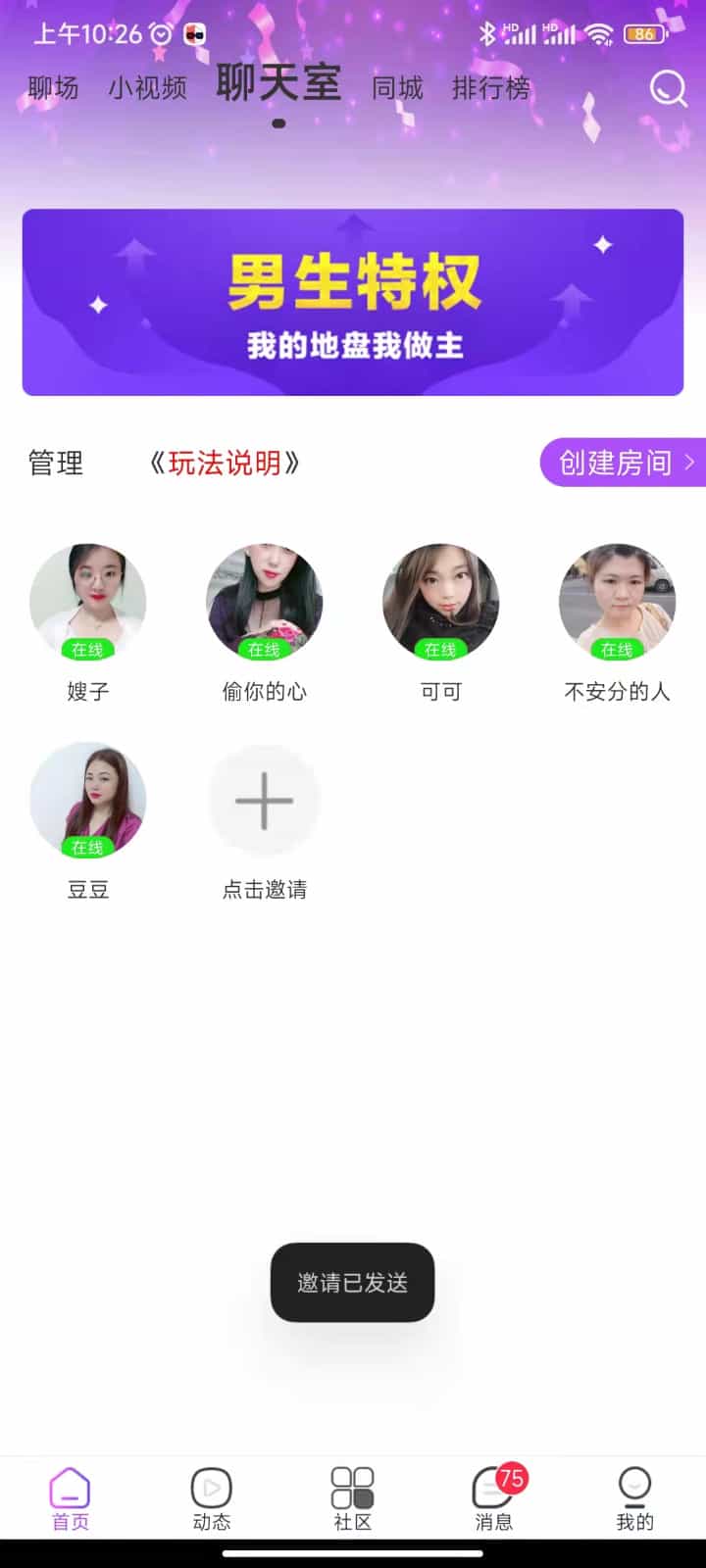Switch to the 同城 tab
The height and width of the screenshot is (1568, 706).
(397, 88)
